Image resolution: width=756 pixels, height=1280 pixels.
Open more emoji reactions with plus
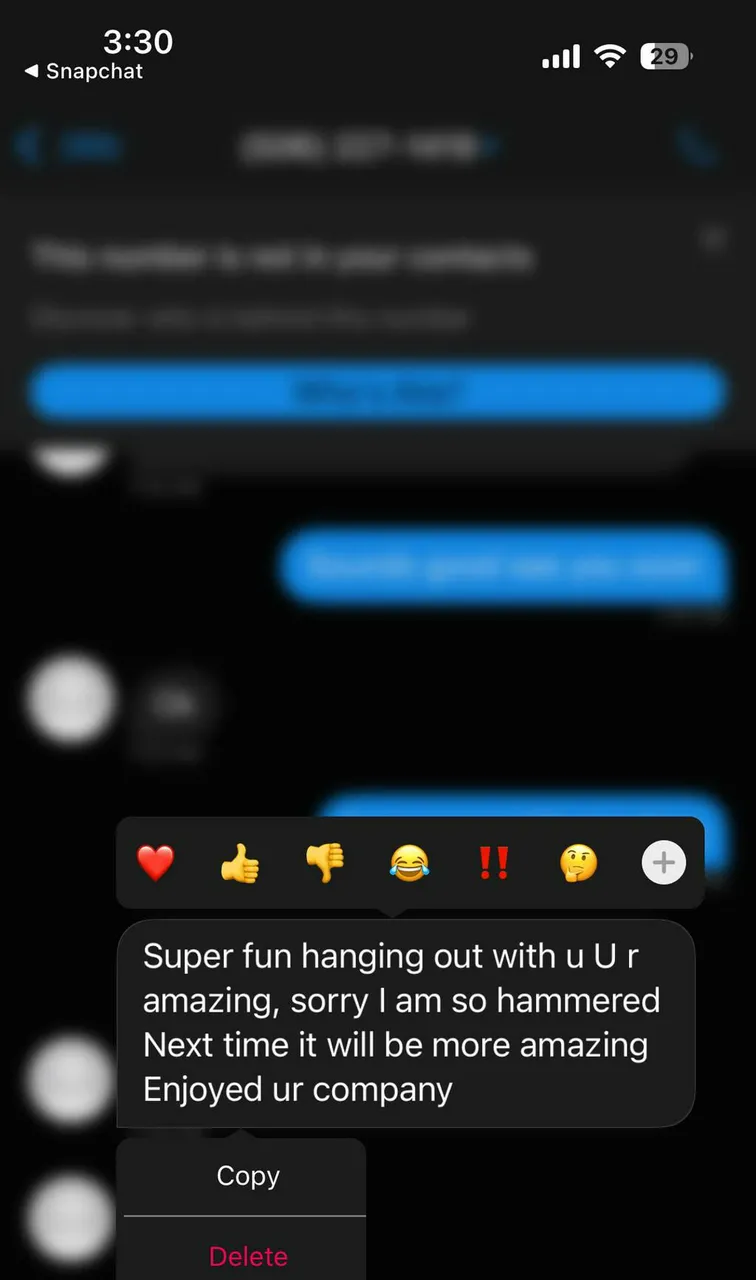coord(664,862)
